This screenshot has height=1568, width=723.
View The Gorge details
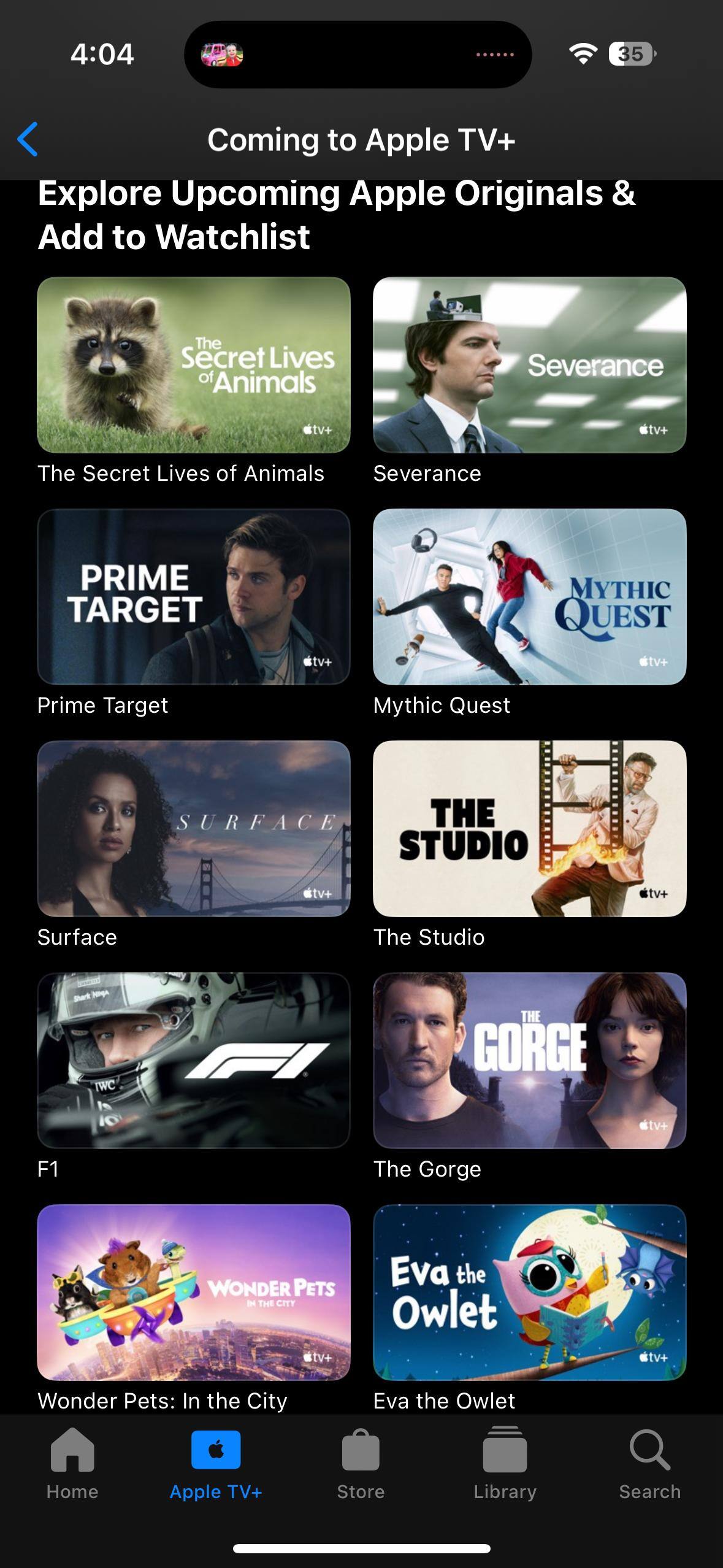(x=529, y=1060)
